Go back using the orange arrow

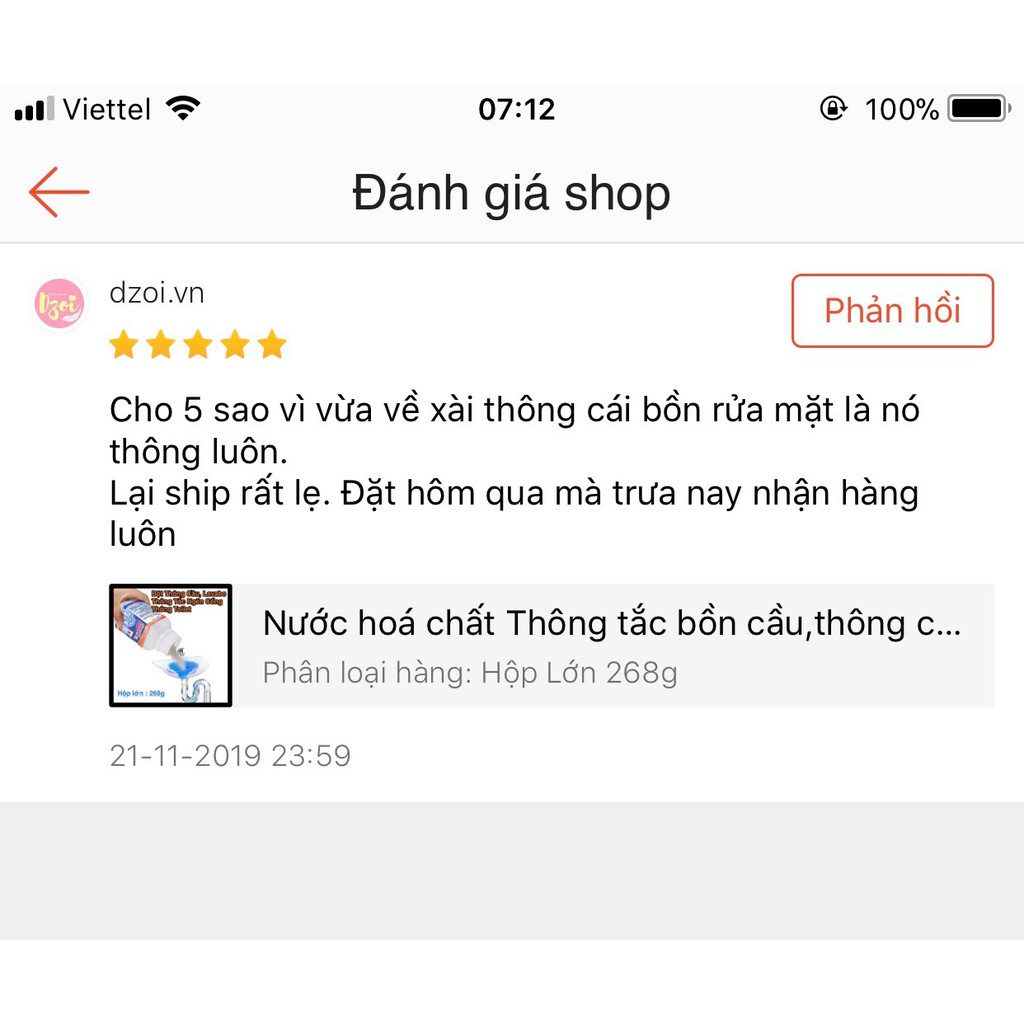pos(59,192)
